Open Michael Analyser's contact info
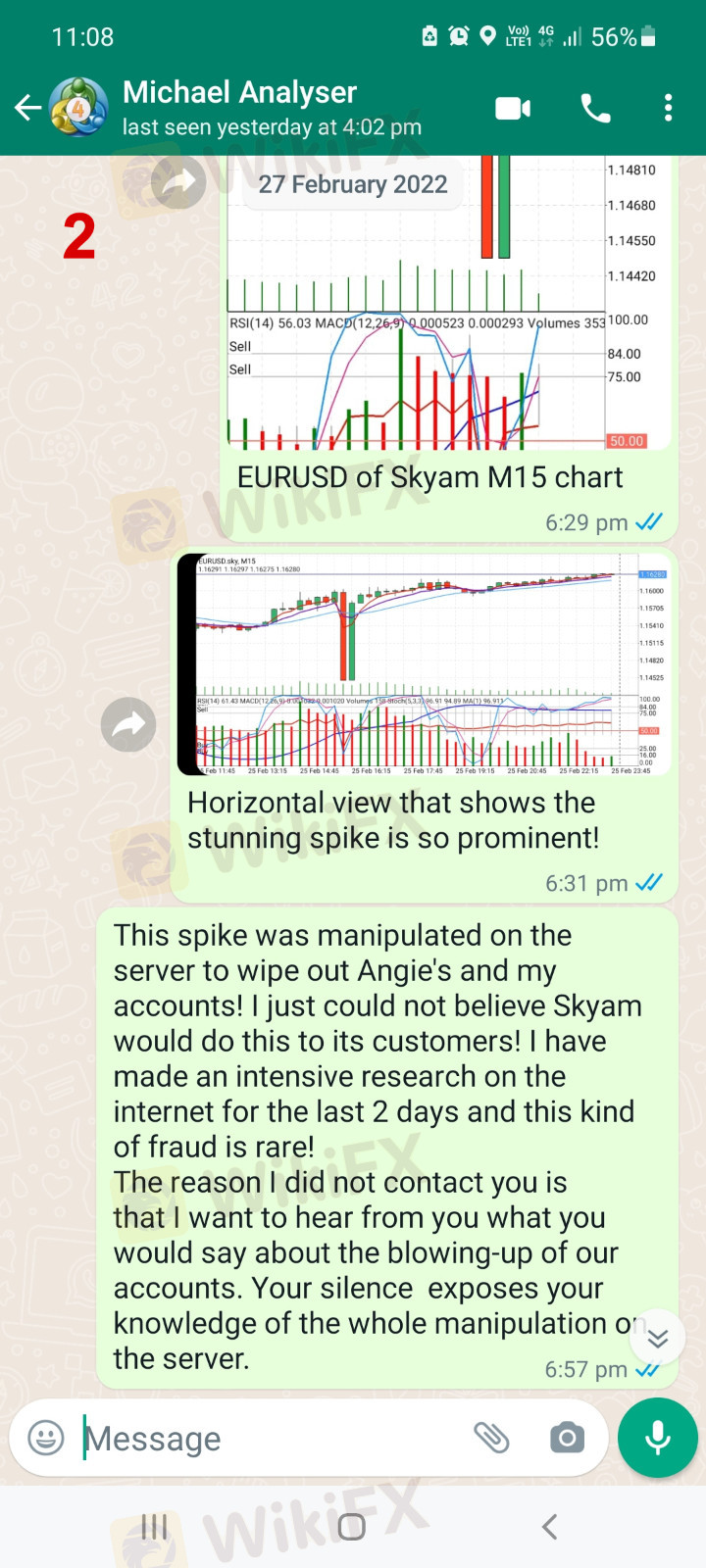The width and height of the screenshot is (706, 1568). click(272, 108)
